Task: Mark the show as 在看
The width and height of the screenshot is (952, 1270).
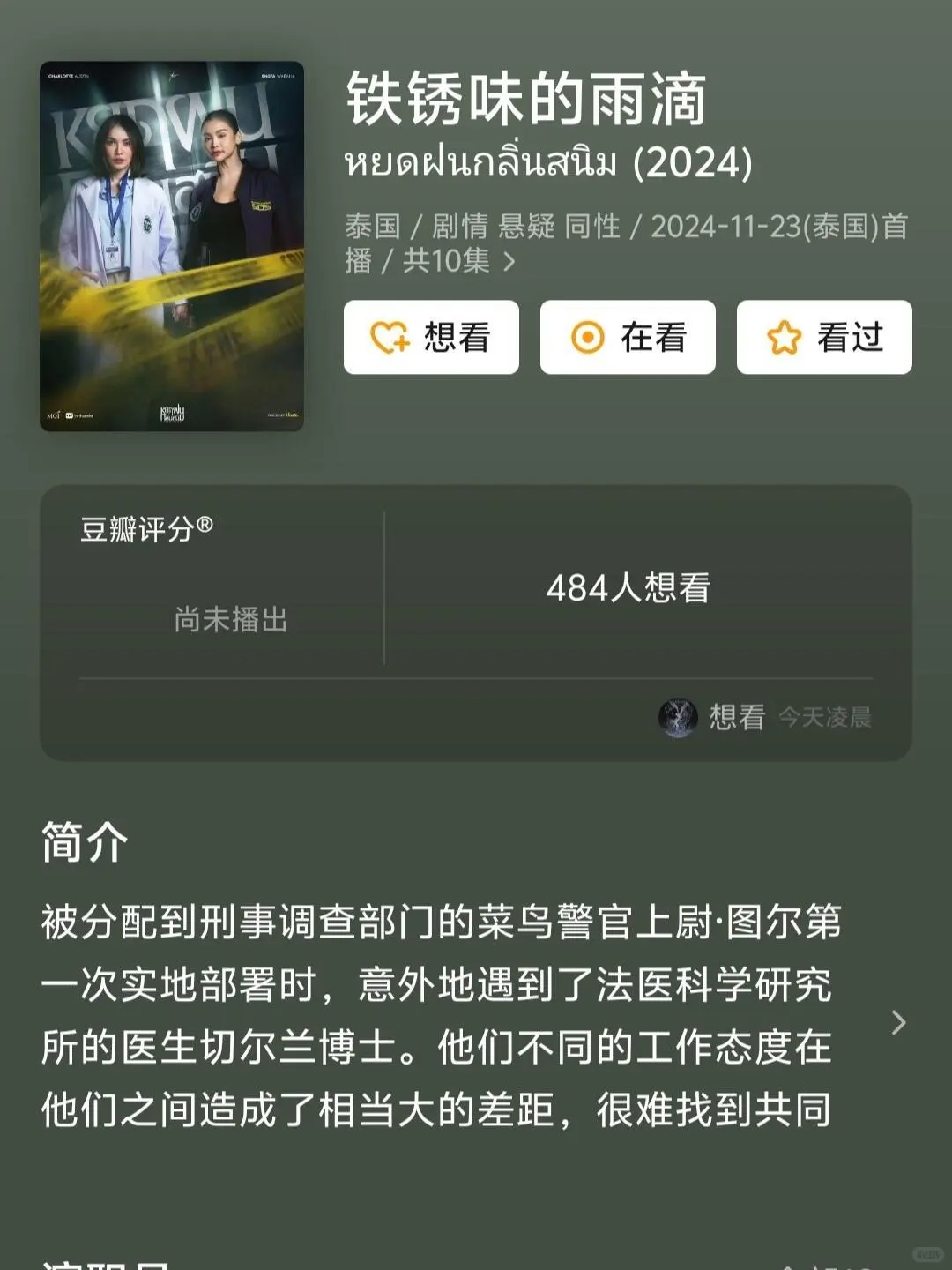Action: point(628,337)
